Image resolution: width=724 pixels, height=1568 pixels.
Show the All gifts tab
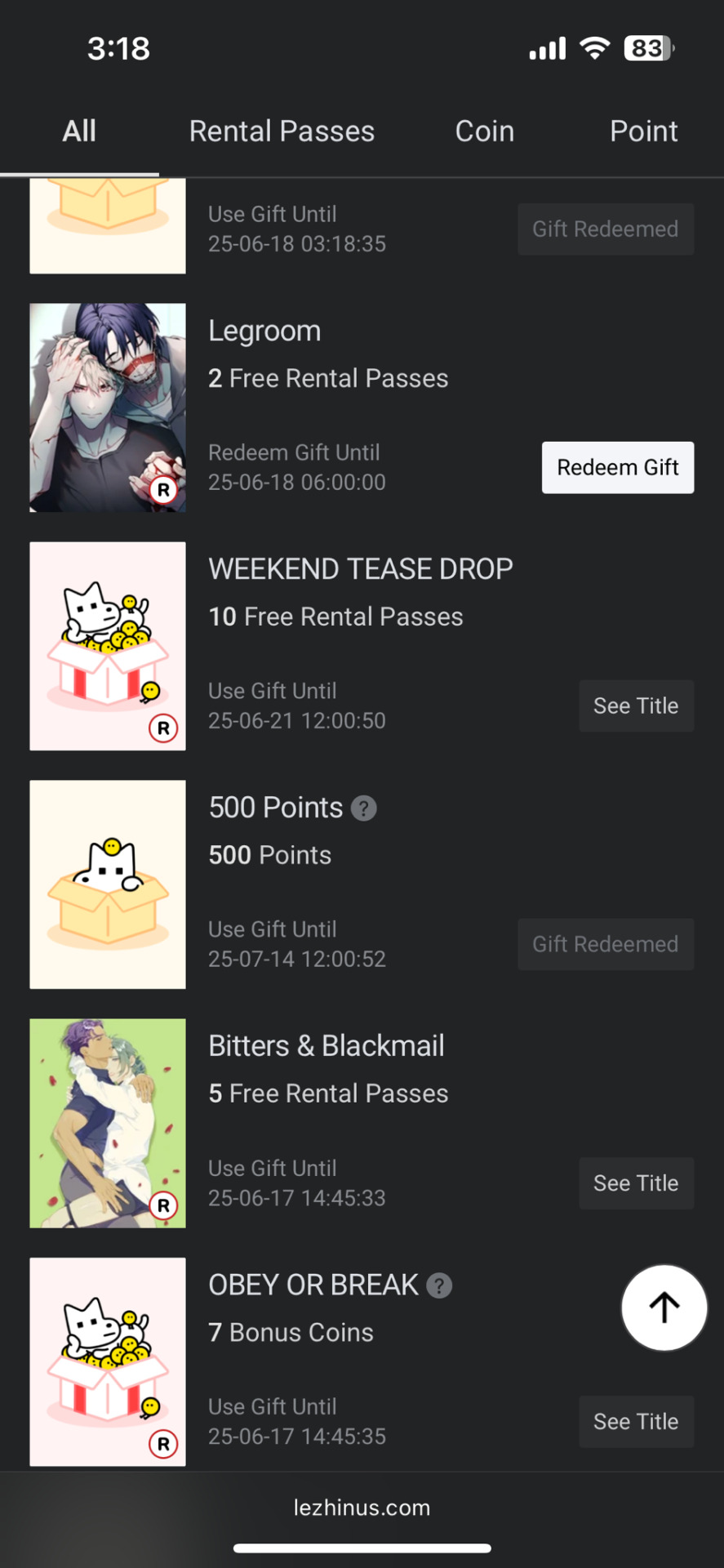point(79,131)
